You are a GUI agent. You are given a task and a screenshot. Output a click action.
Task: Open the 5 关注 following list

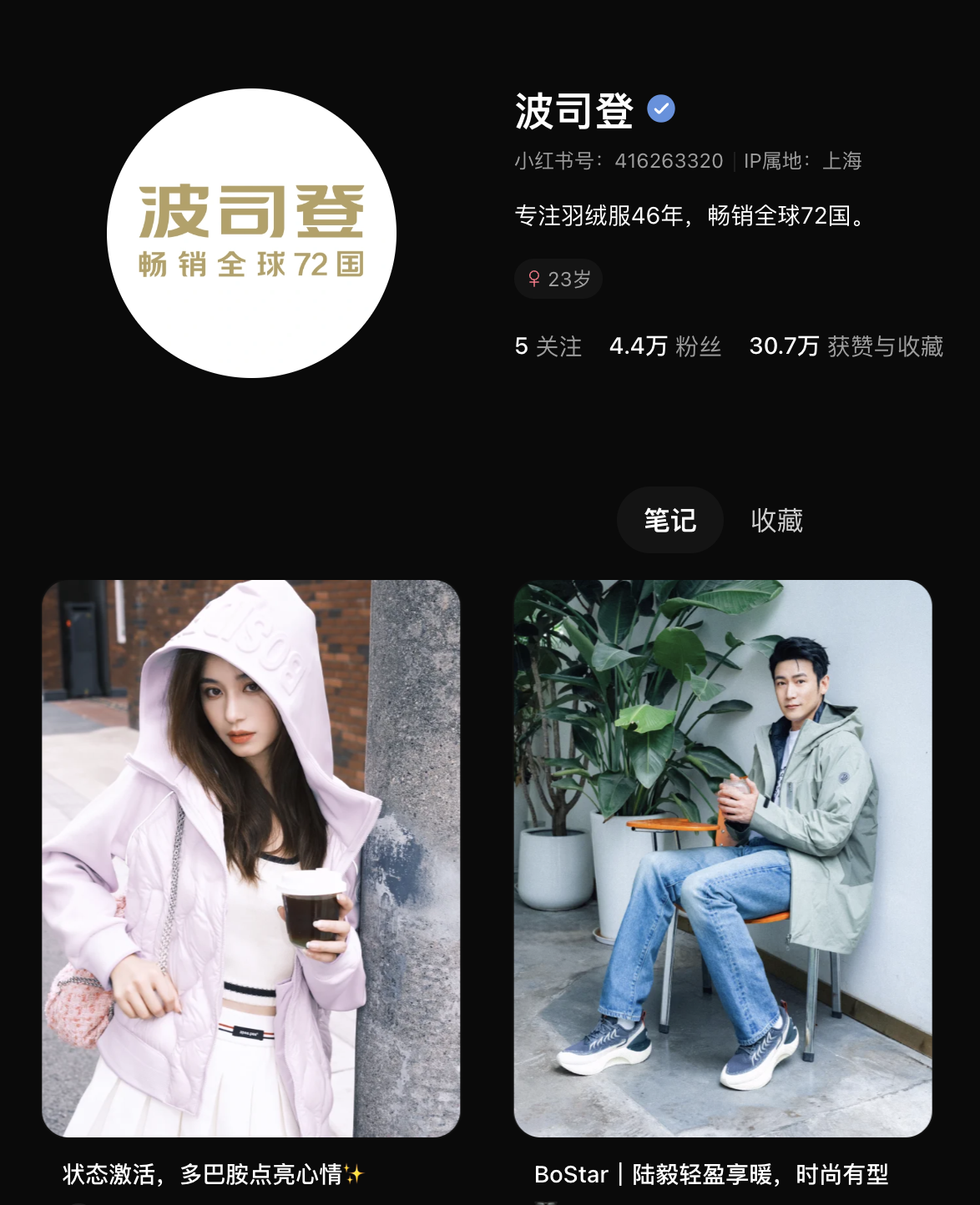click(x=548, y=346)
